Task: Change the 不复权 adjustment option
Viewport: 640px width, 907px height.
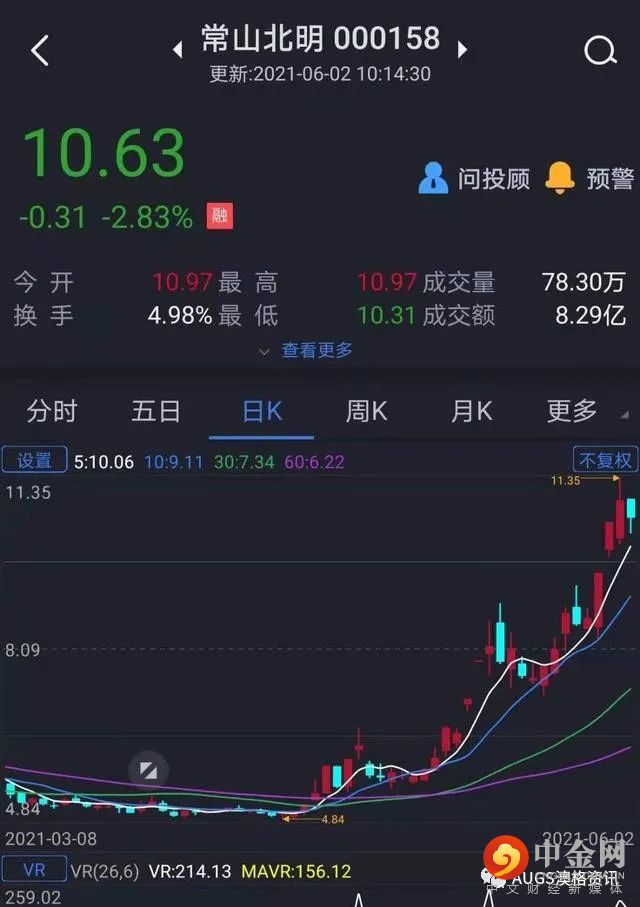Action: pyautogui.click(x=604, y=460)
